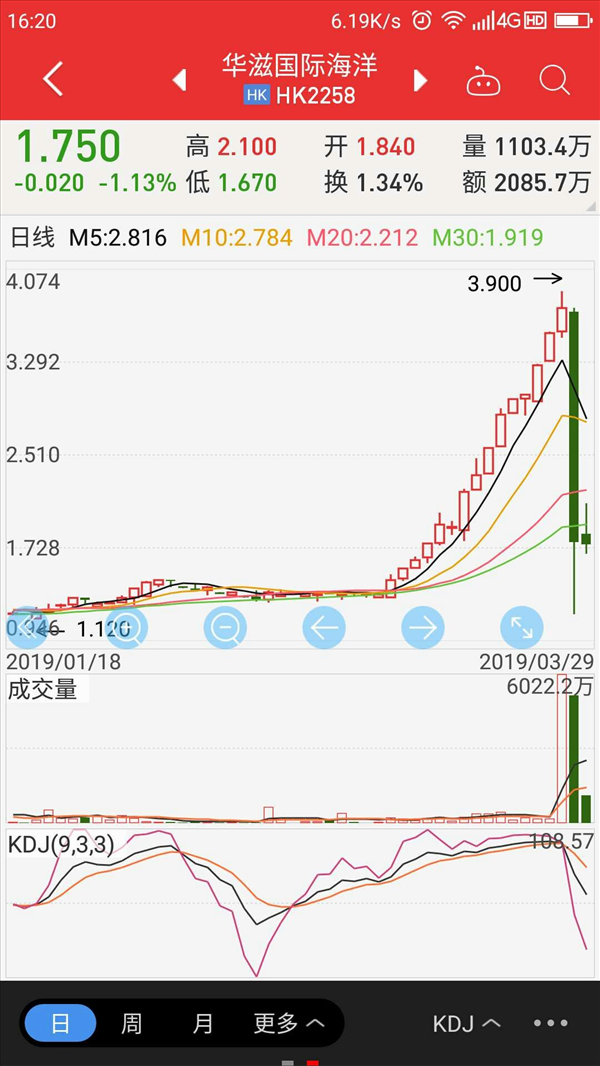600x1066 pixels.
Task: Move chart left with the arrow
Action: [x=324, y=627]
